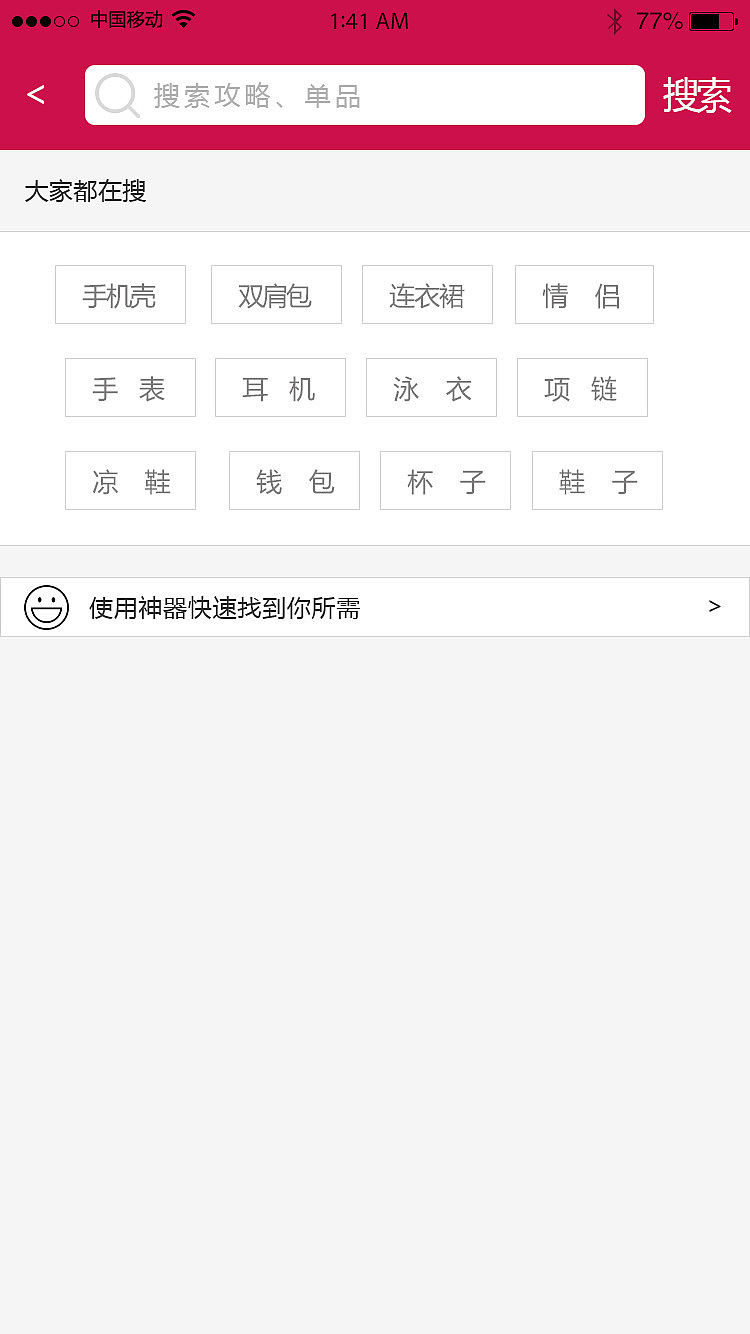
Task: Tap the signal dots at top left
Action: tap(46, 18)
